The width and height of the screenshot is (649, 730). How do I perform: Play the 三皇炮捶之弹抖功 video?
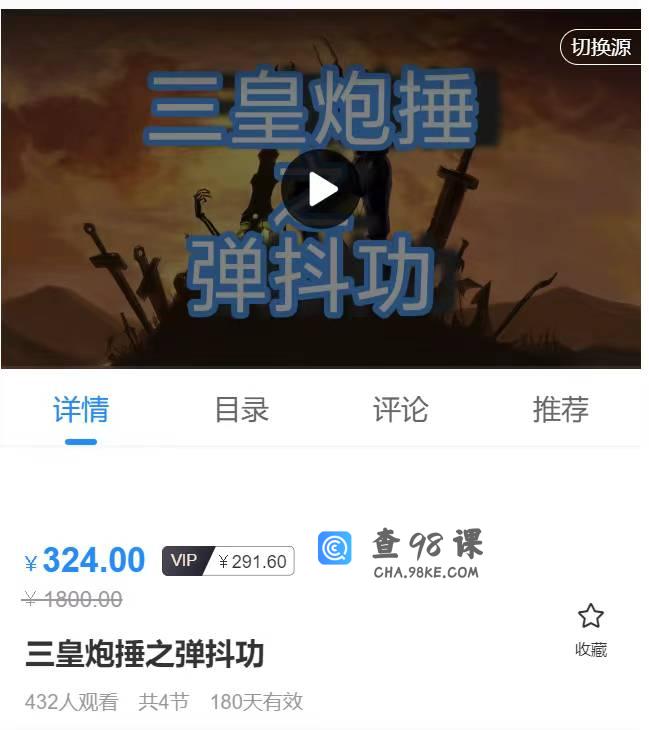320,189
